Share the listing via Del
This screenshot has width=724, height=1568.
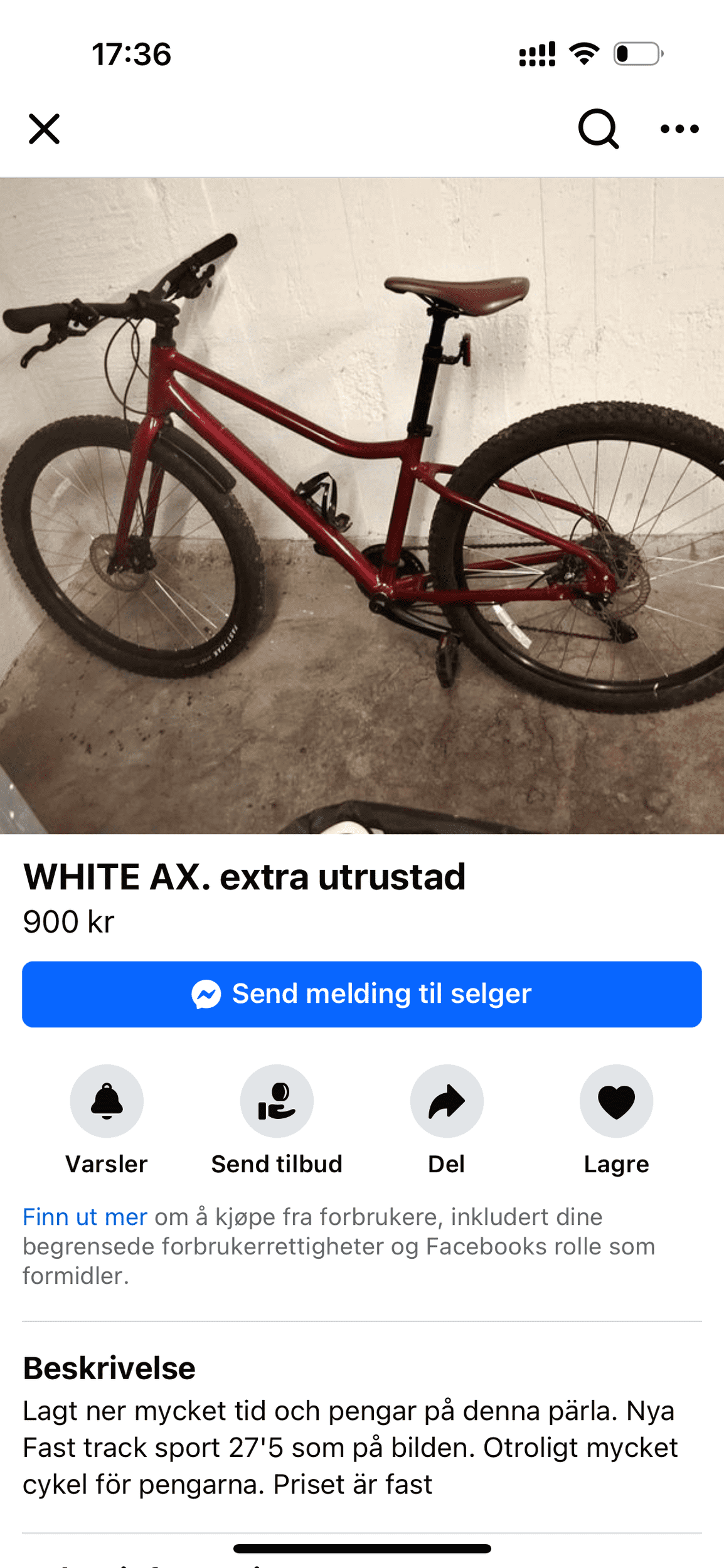447,1101
